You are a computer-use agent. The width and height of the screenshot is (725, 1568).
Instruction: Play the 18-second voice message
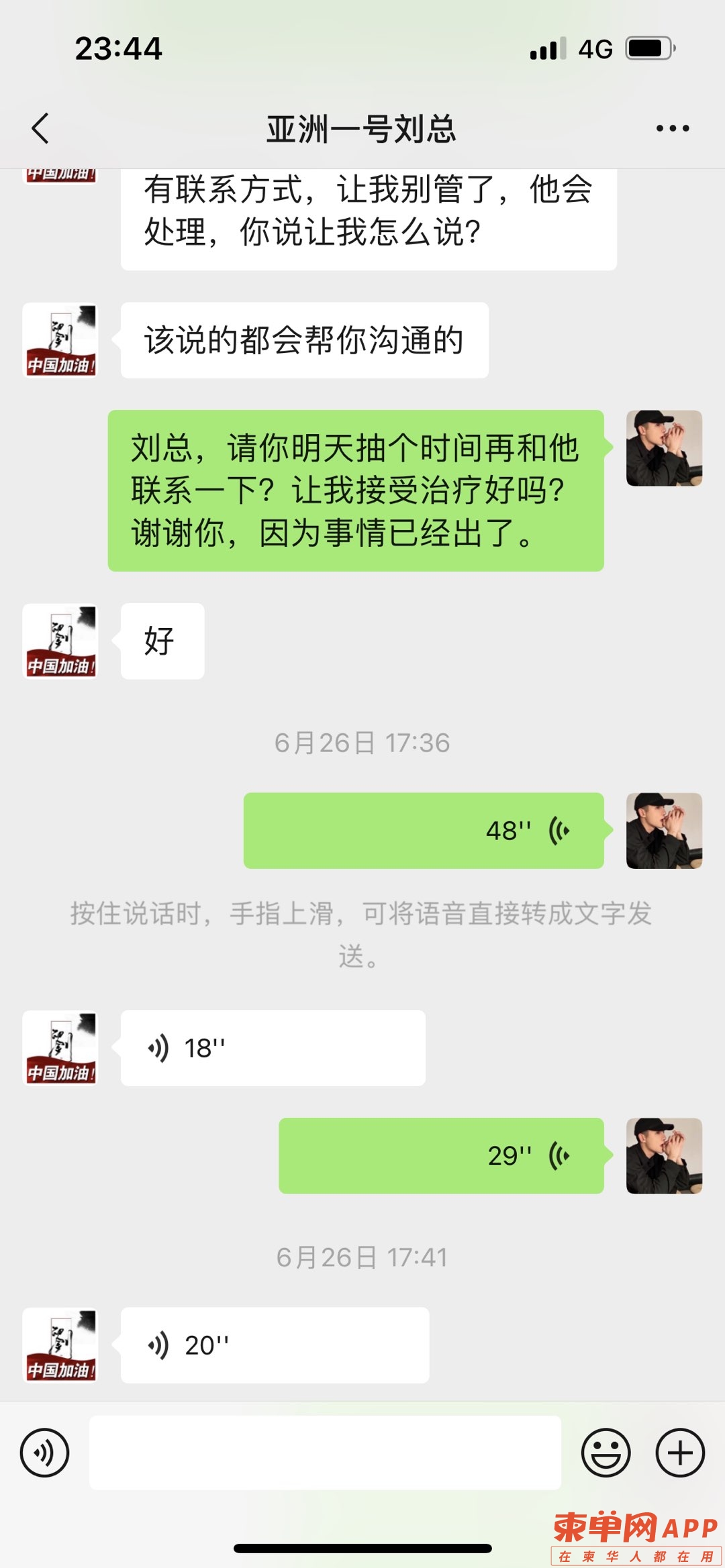[x=273, y=1048]
